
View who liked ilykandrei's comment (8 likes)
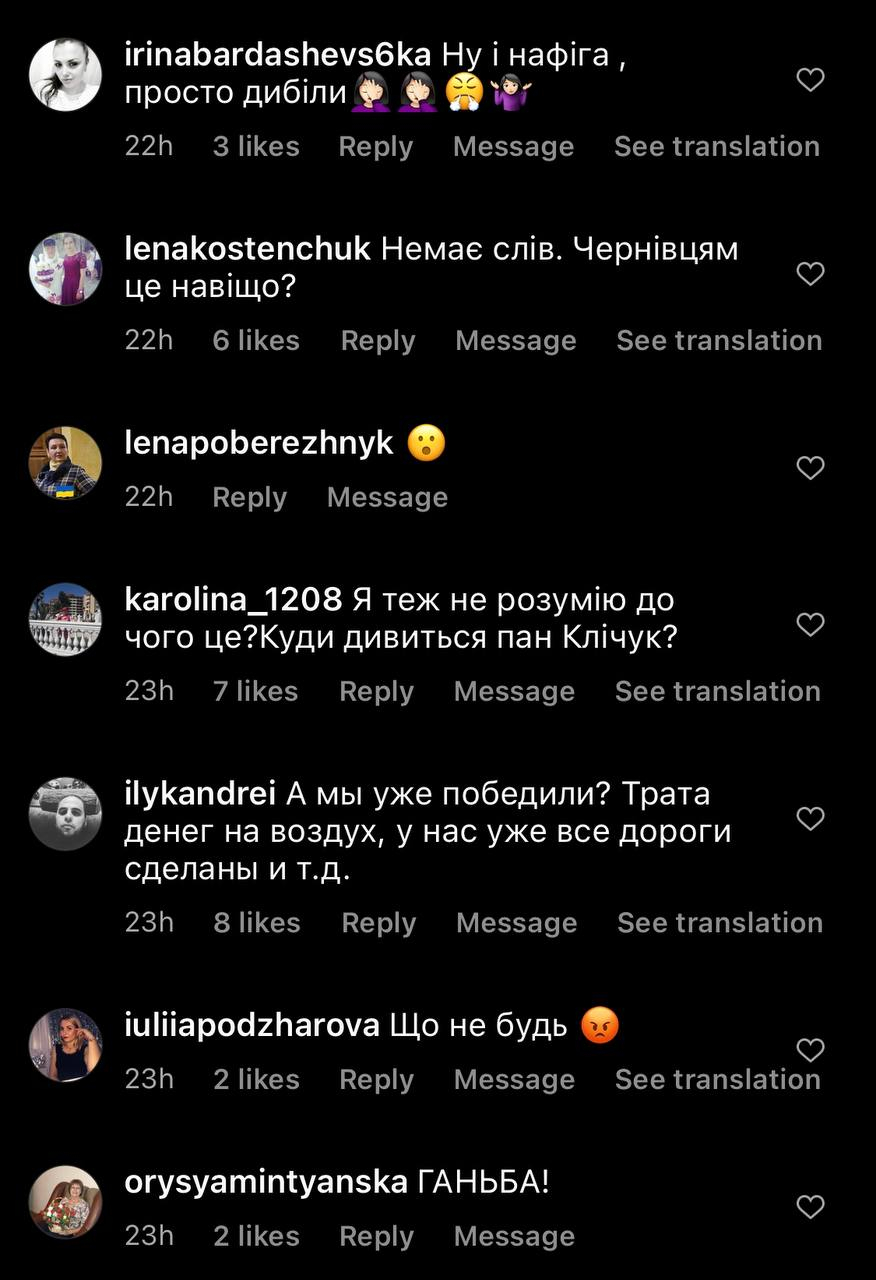click(x=256, y=923)
